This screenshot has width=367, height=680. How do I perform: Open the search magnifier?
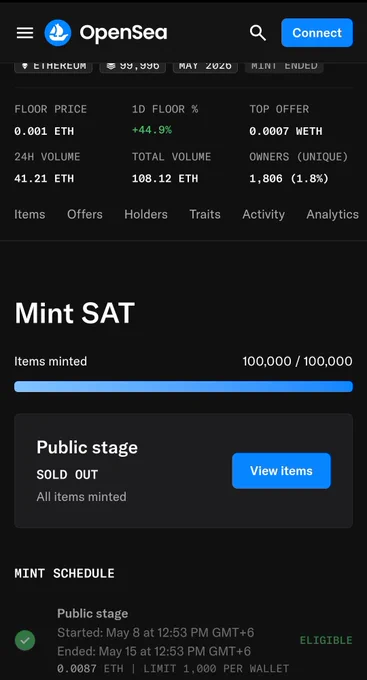[258, 33]
